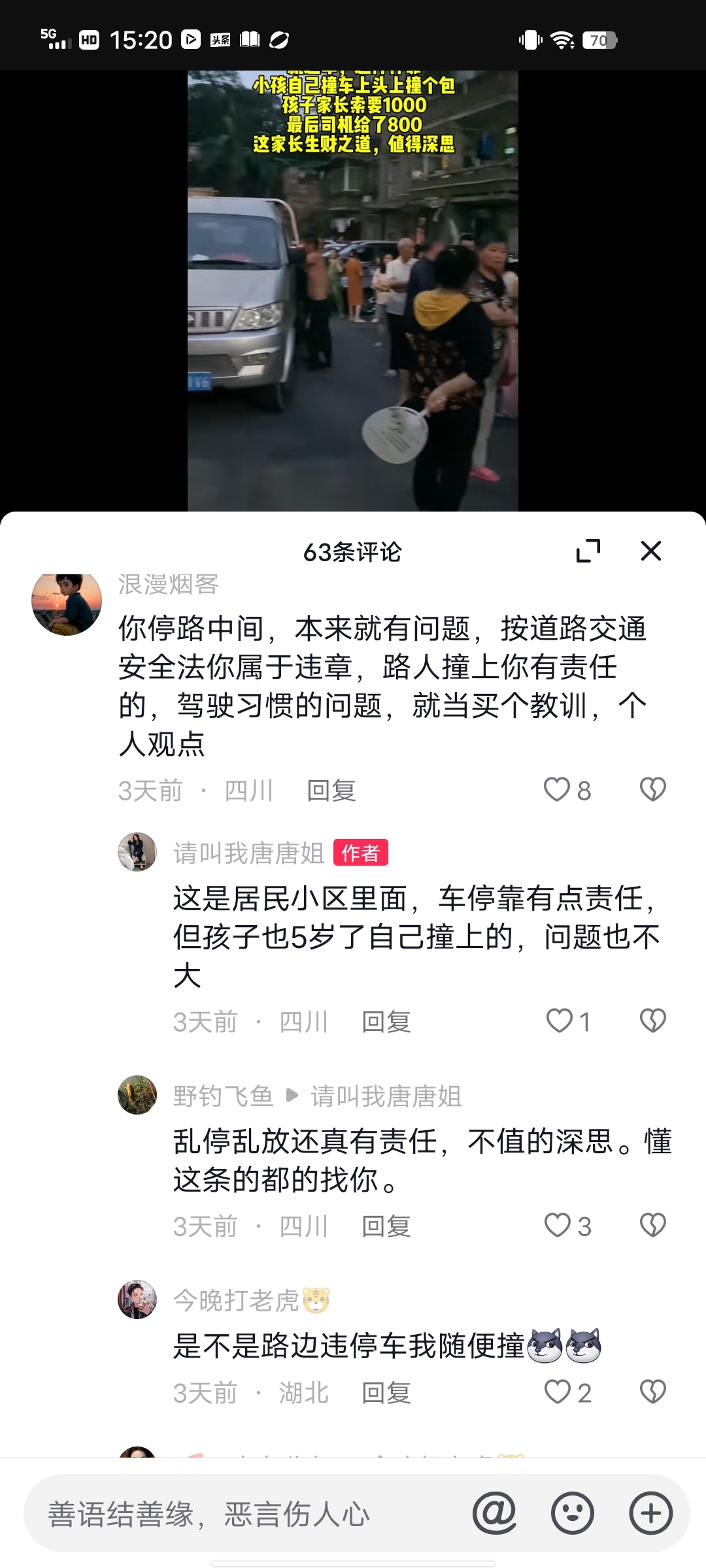This screenshot has width=706, height=1568.
Task: Reply to 浪漫烟客's comment
Action: tap(331, 791)
